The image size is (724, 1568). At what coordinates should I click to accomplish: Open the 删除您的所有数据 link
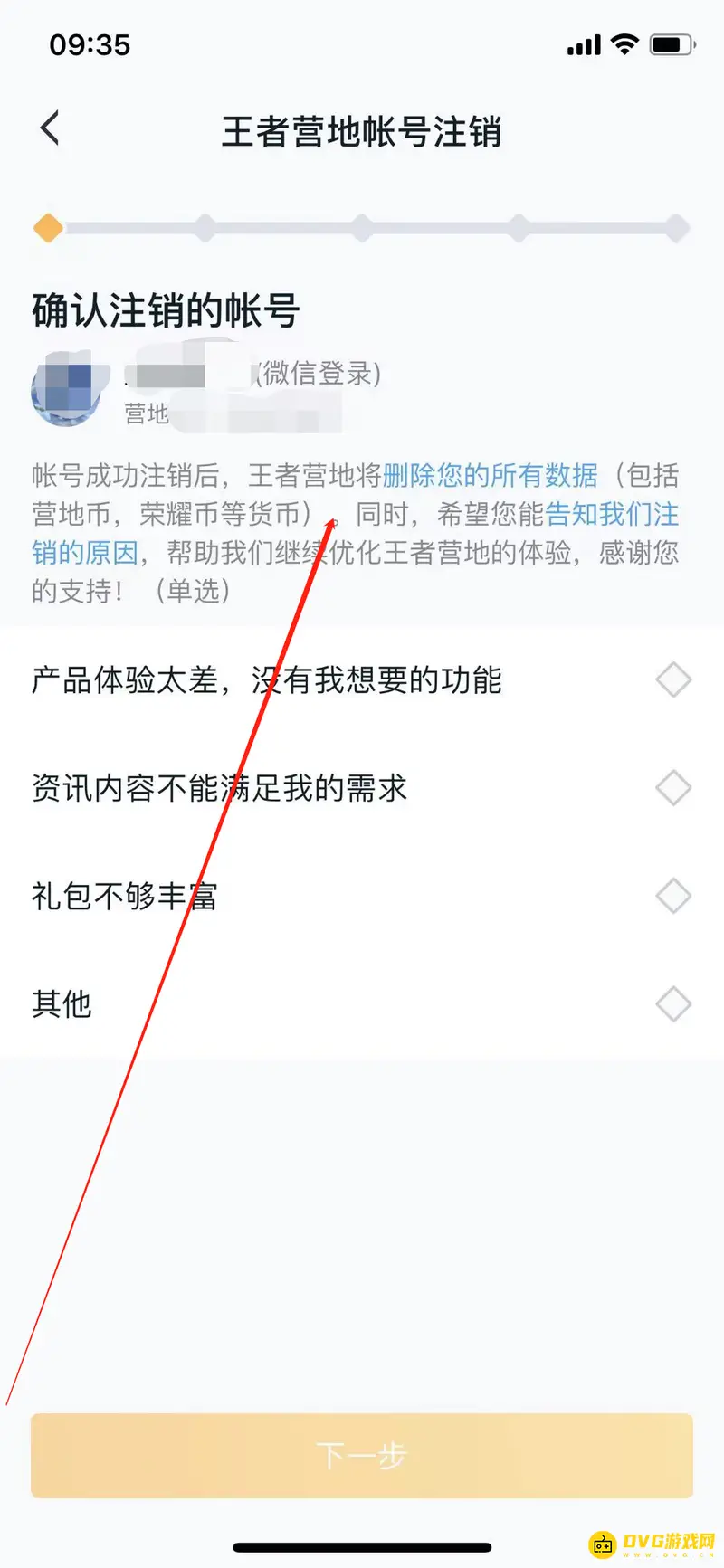point(491,474)
